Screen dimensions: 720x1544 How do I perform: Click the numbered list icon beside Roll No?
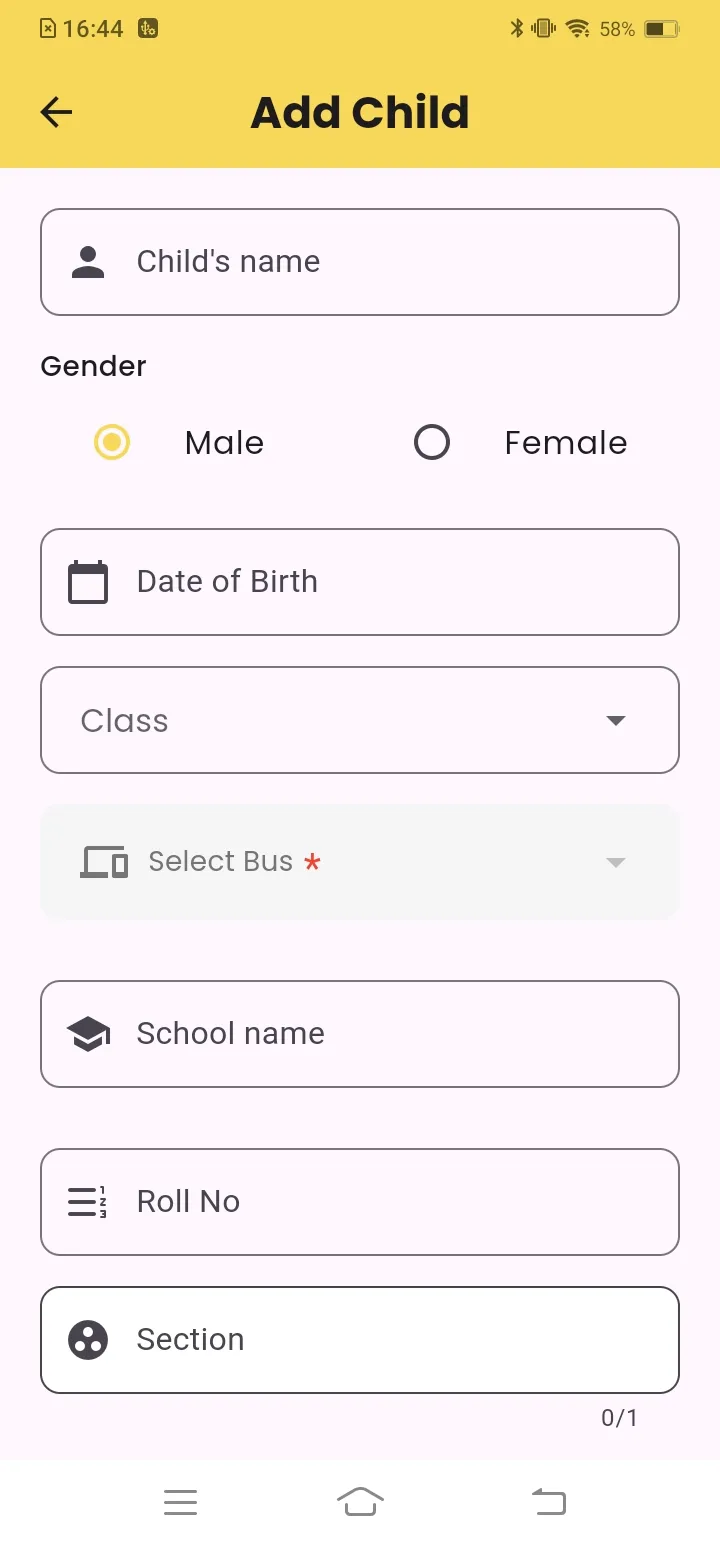[x=88, y=1201]
